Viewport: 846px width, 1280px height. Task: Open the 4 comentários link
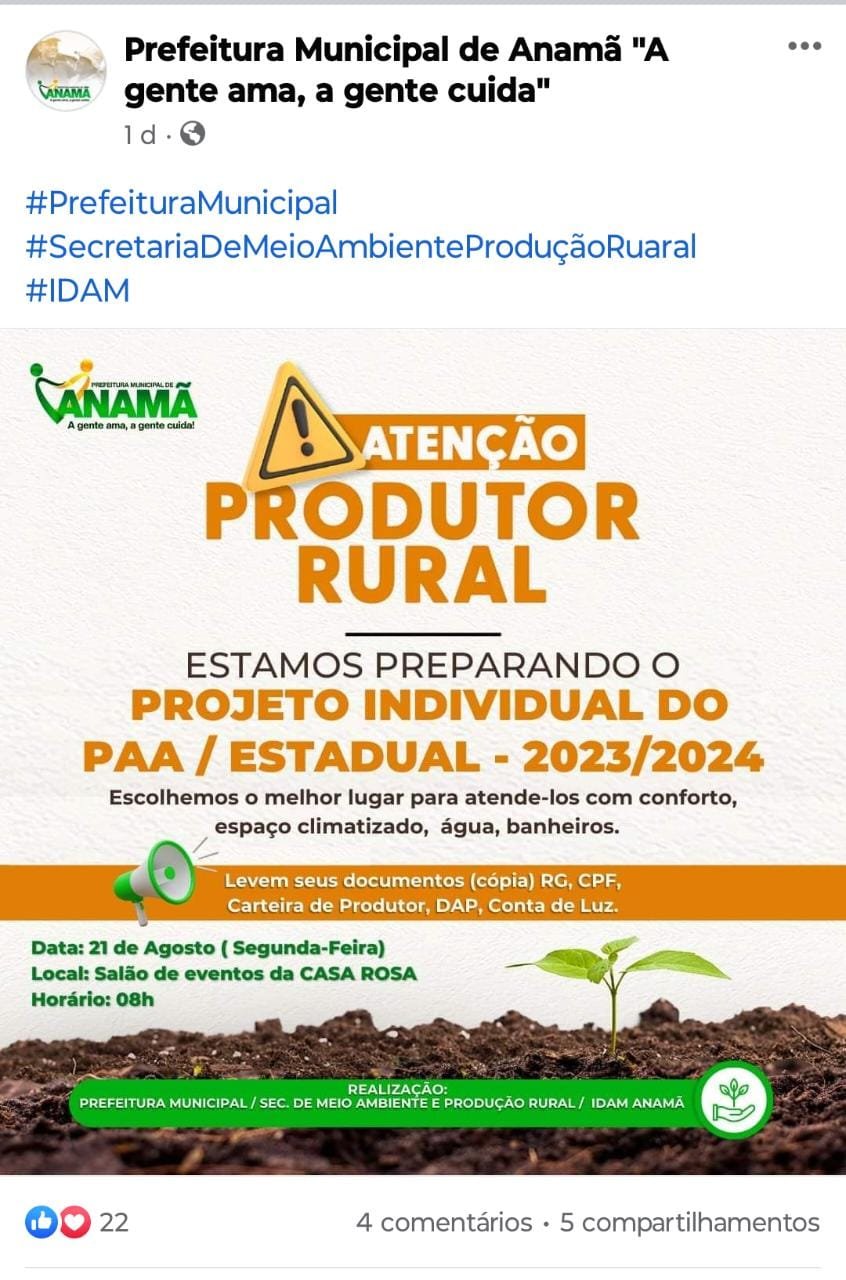(x=444, y=1222)
